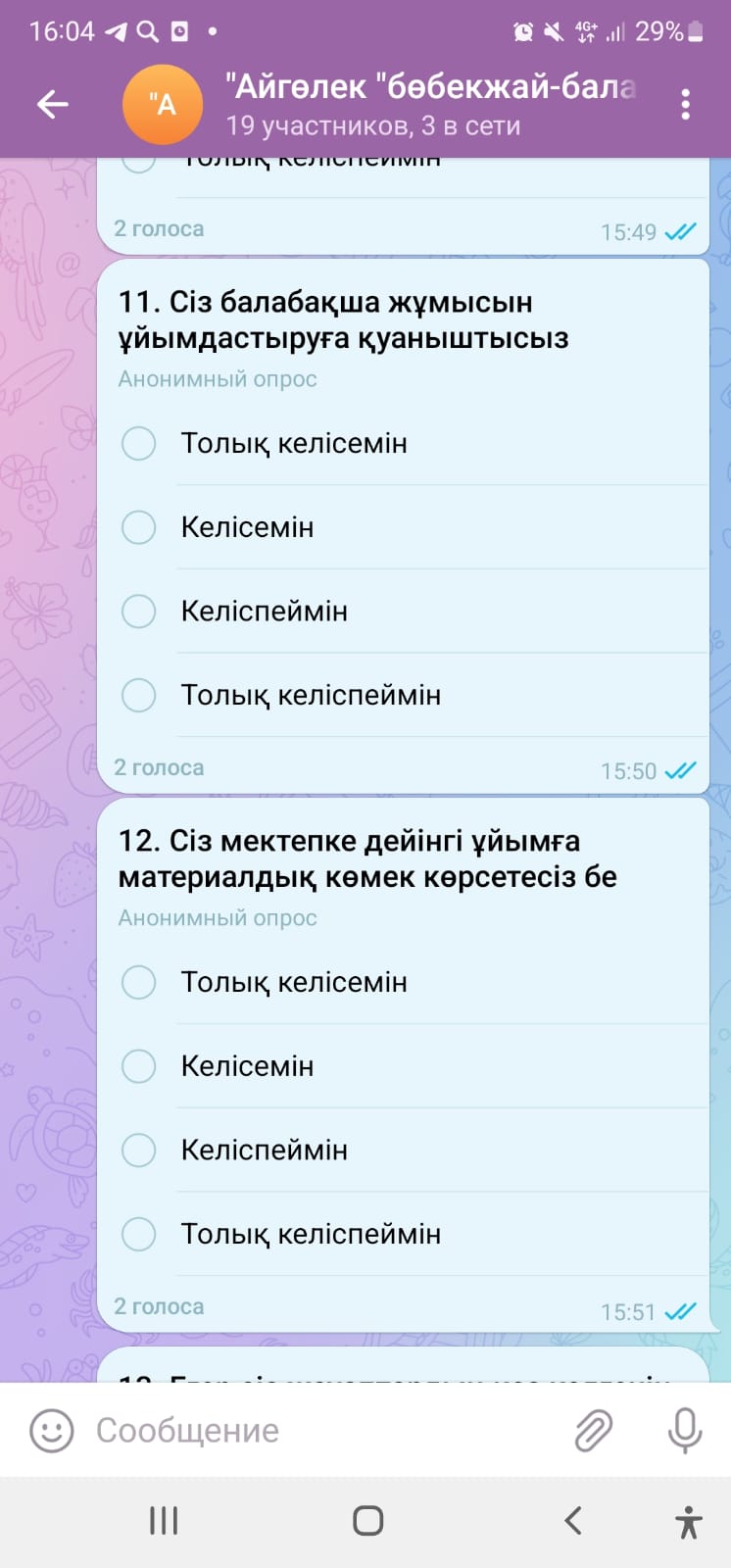Go to the system home screen

pyautogui.click(x=367, y=1521)
